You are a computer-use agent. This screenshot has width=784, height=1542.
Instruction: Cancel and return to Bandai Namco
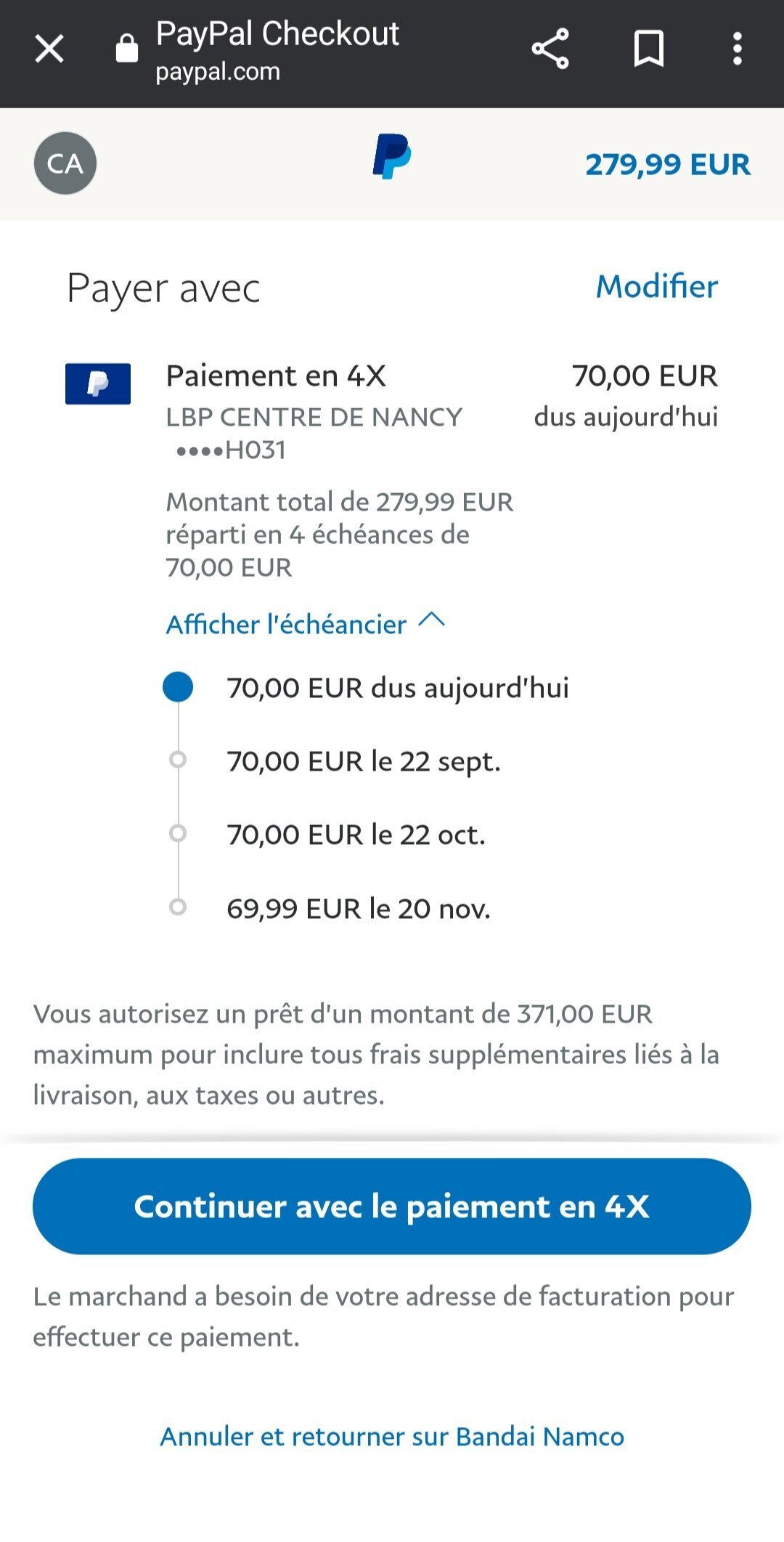point(392,1437)
